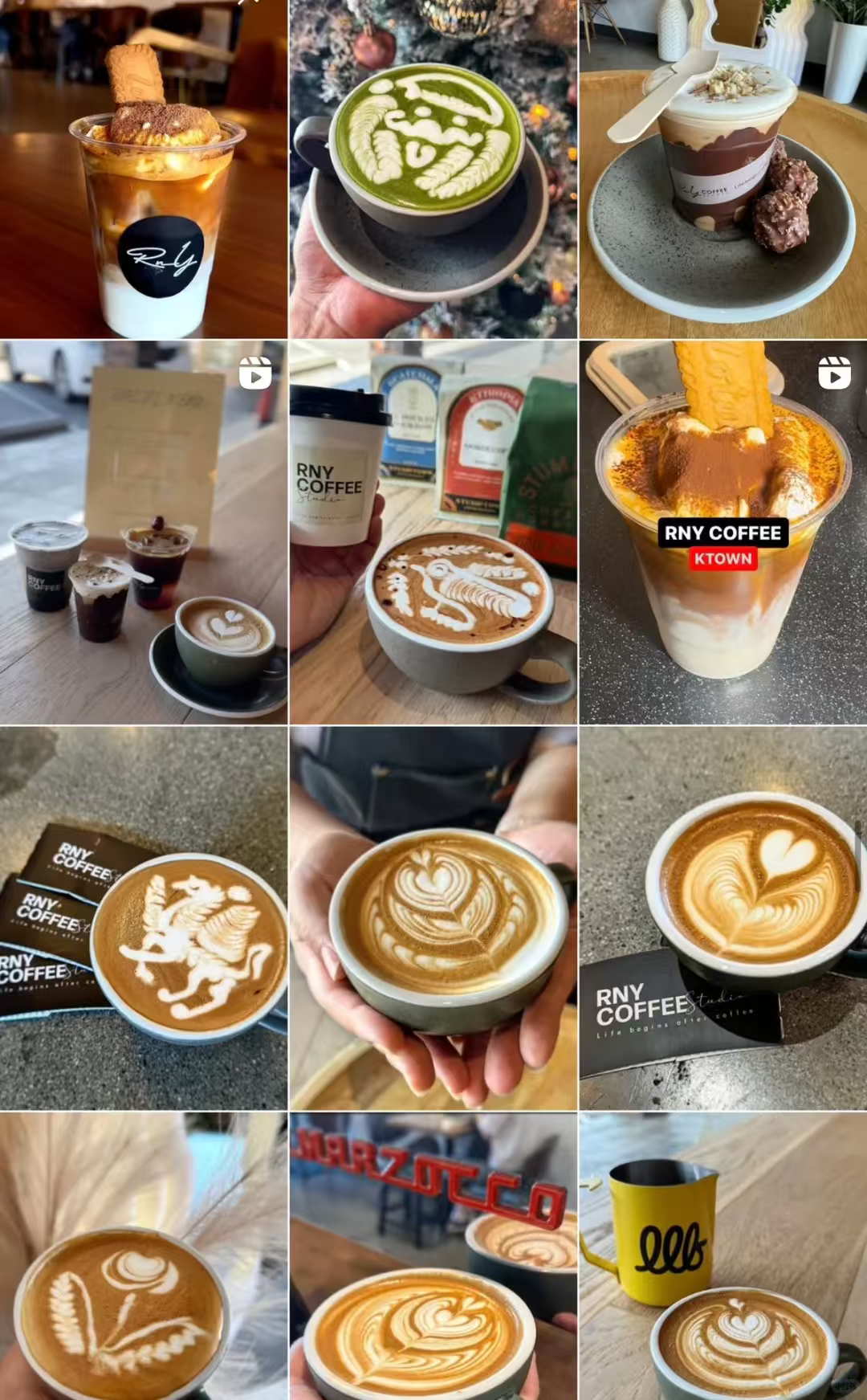Open the green matcha latte art post

tap(433, 169)
